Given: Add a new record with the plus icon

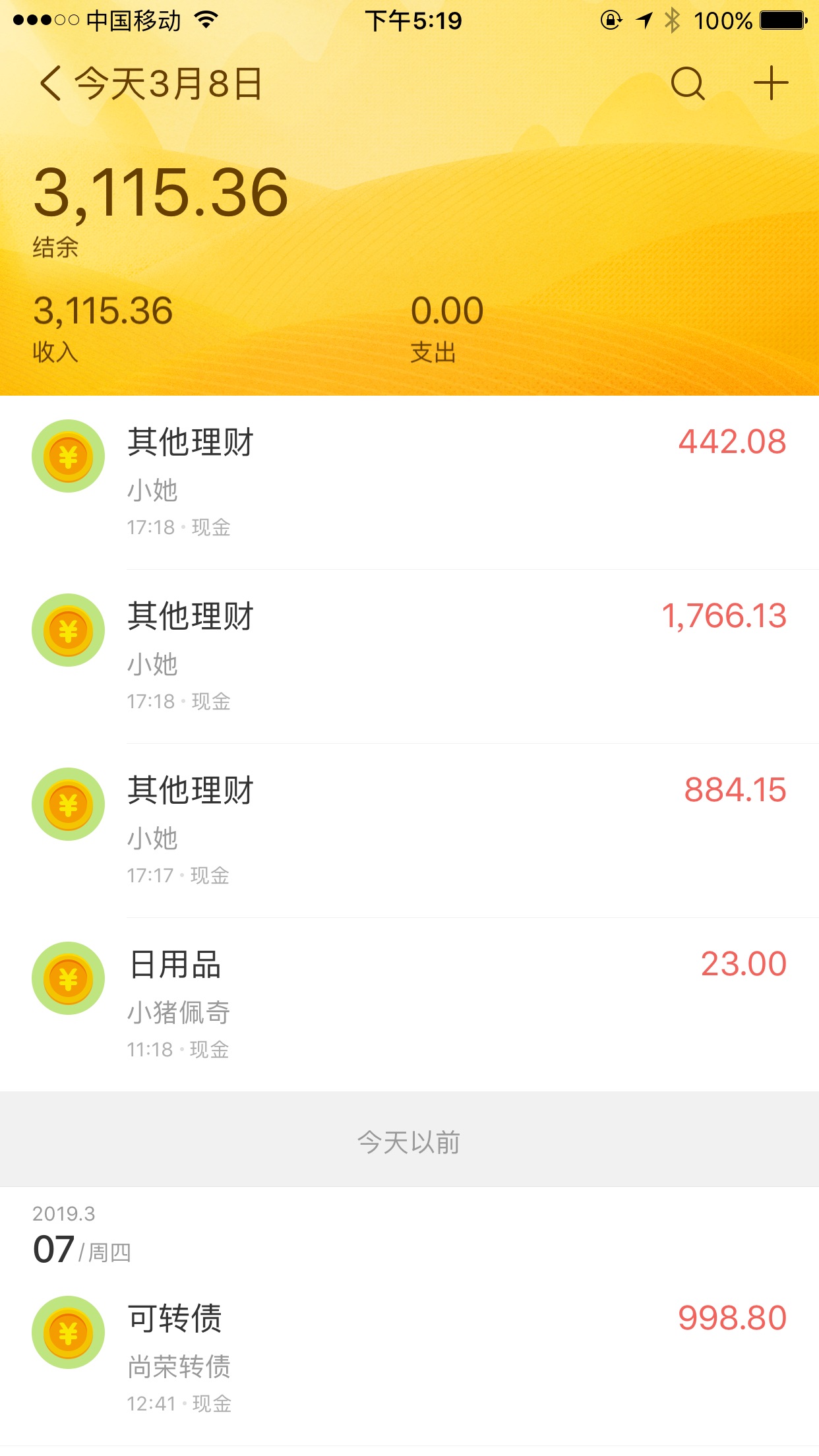Looking at the screenshot, I should pyautogui.click(x=770, y=84).
